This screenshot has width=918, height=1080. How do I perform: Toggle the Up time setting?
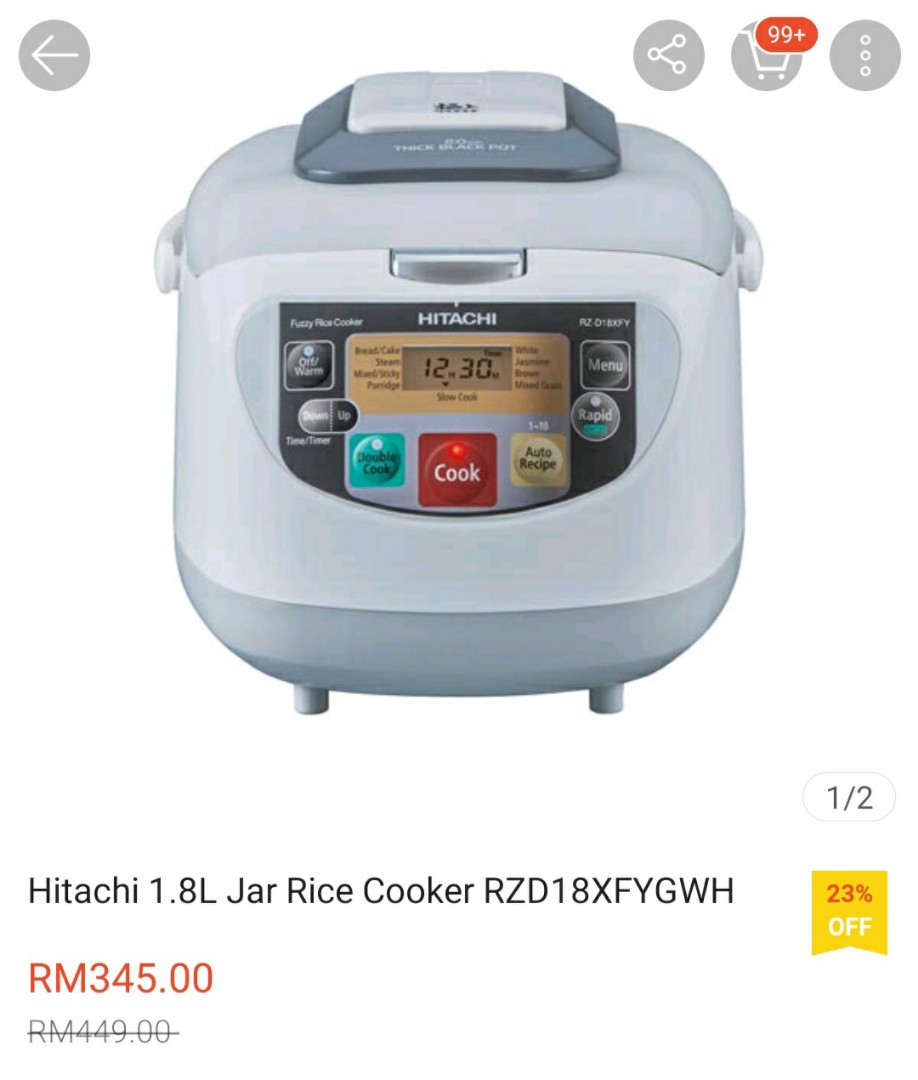[x=343, y=414]
